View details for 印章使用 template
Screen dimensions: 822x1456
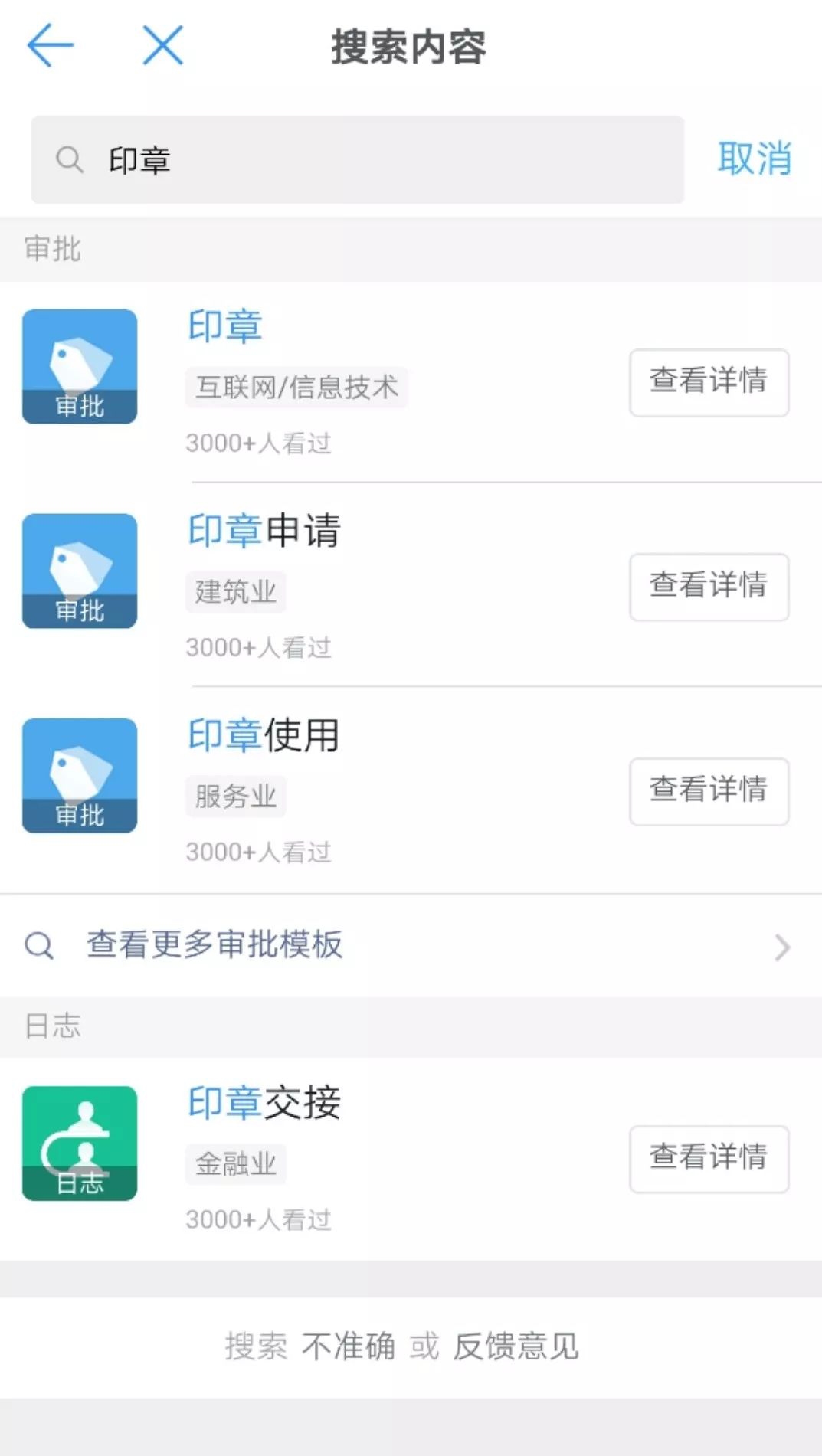pyautogui.click(x=709, y=791)
